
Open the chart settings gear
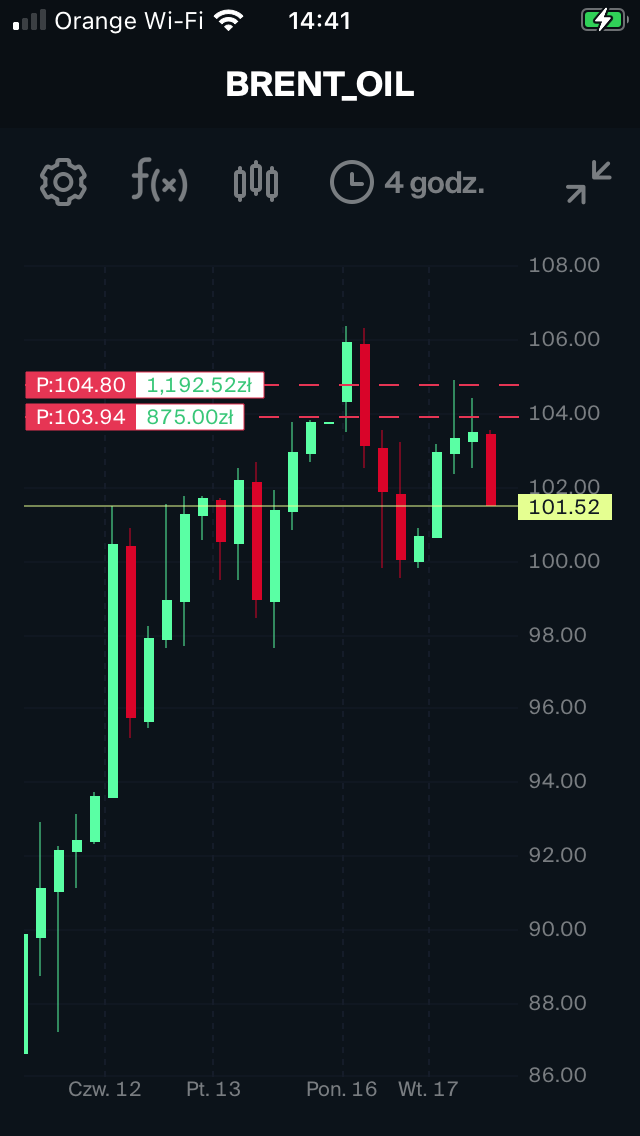point(63,182)
